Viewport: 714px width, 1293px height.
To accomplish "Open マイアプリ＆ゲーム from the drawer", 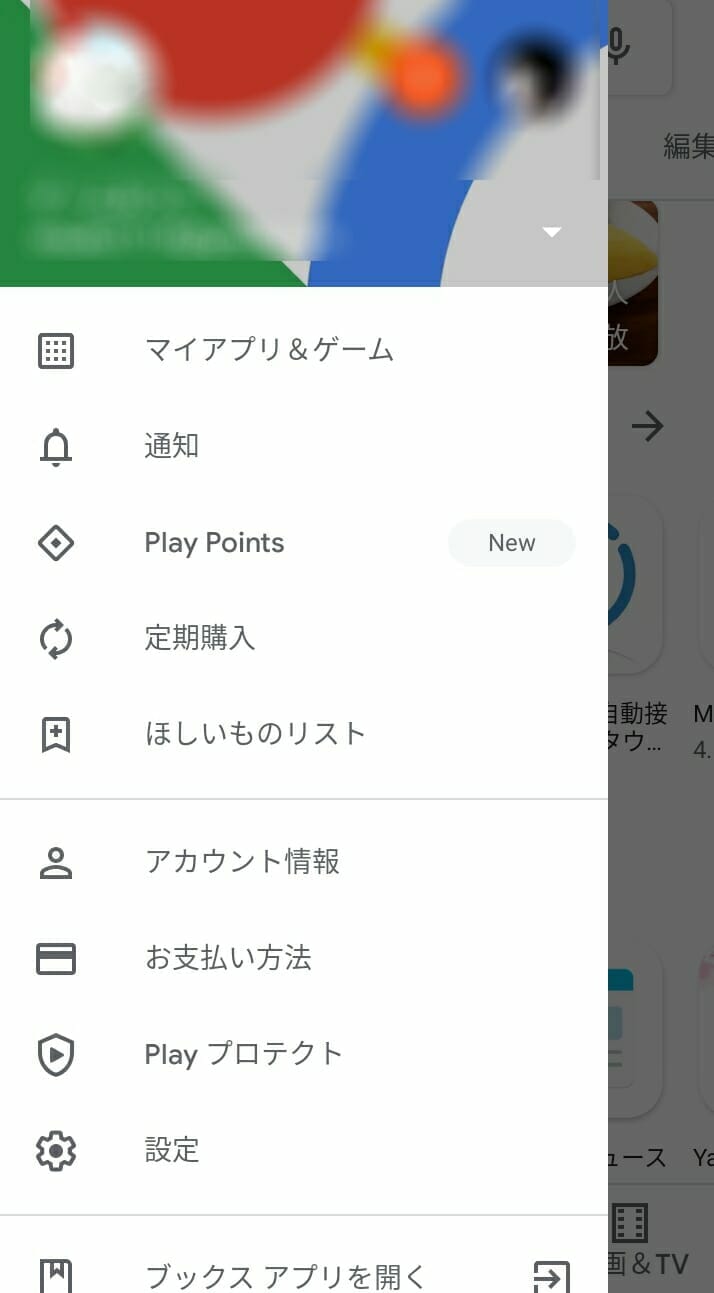I will tap(269, 350).
